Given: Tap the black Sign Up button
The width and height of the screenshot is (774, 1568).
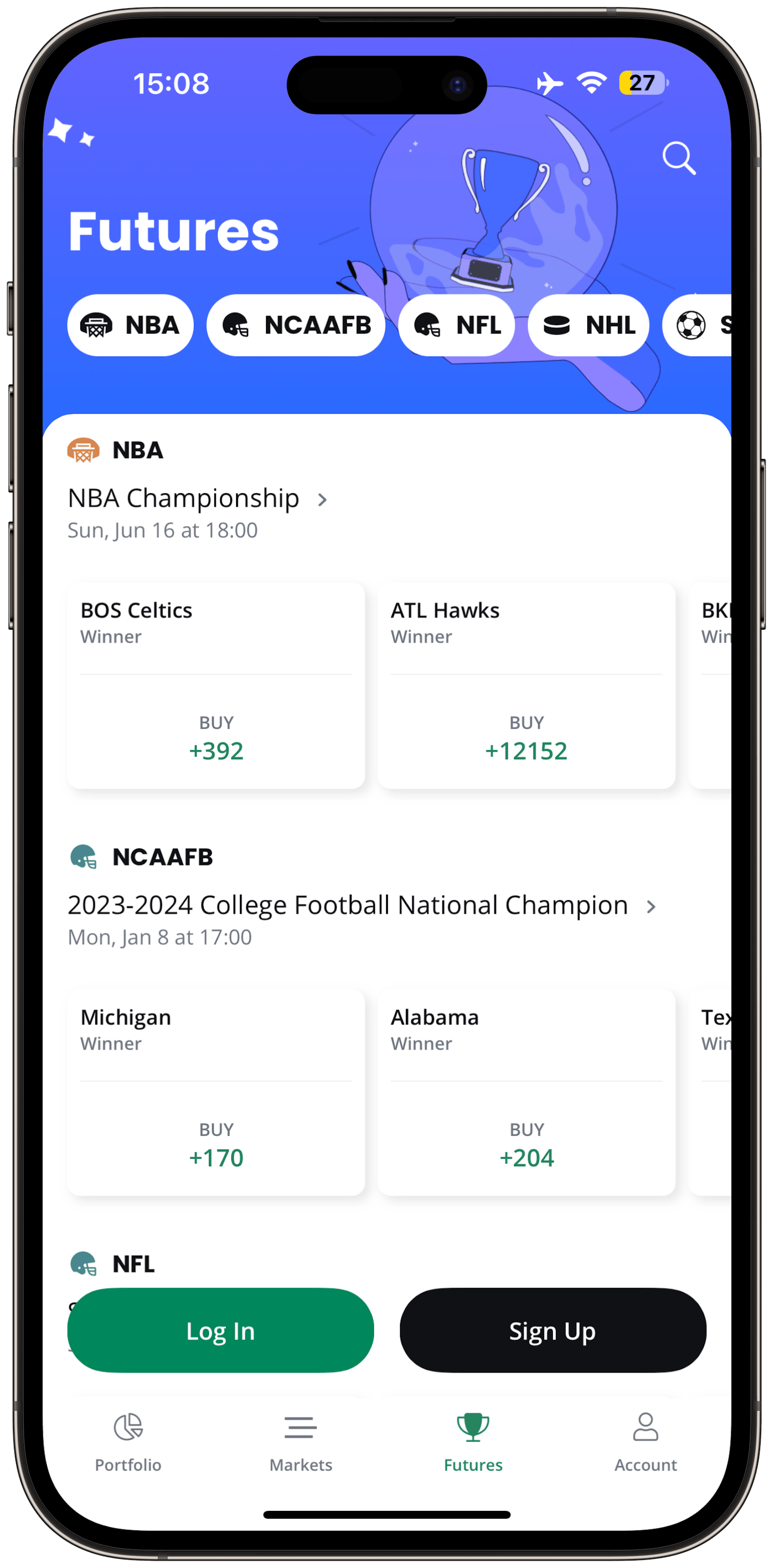Looking at the screenshot, I should coord(552,1330).
